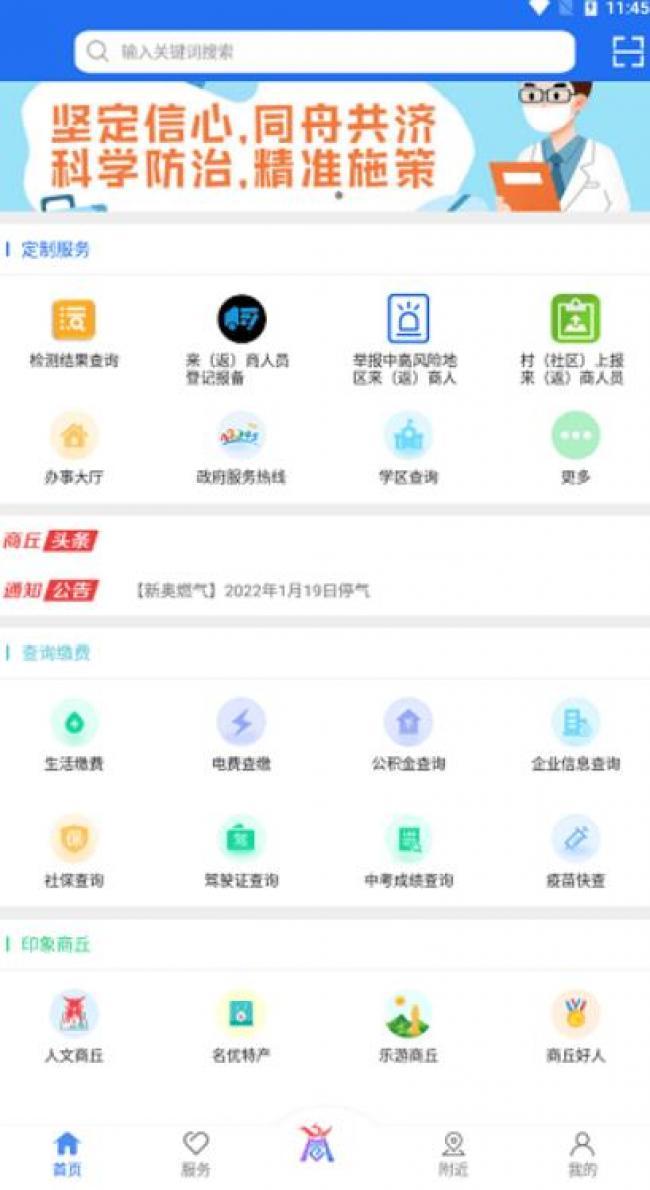Open 生活缴费
This screenshot has width=650, height=1190.
[74, 735]
